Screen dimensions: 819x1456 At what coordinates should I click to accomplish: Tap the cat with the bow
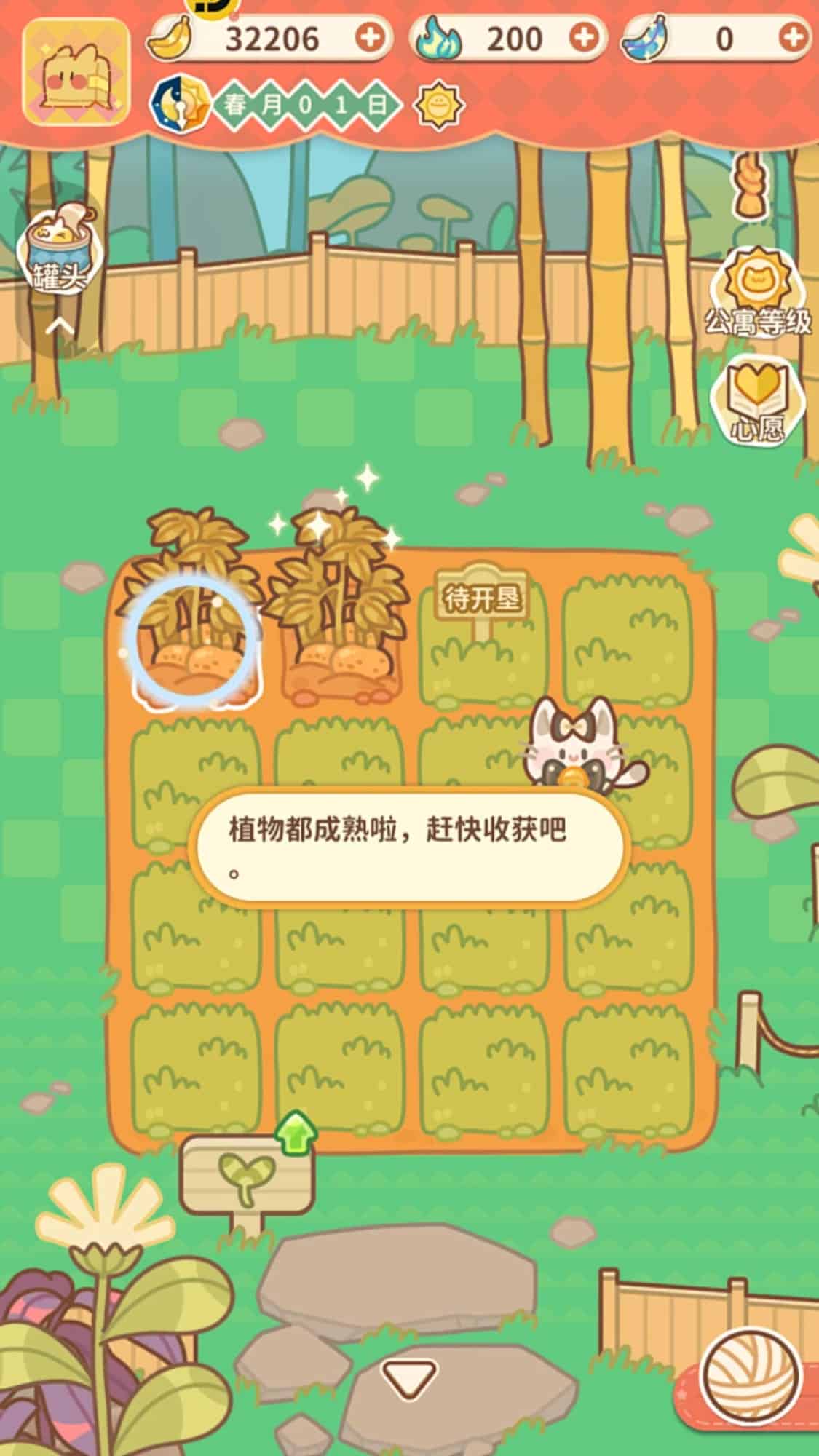(x=575, y=746)
